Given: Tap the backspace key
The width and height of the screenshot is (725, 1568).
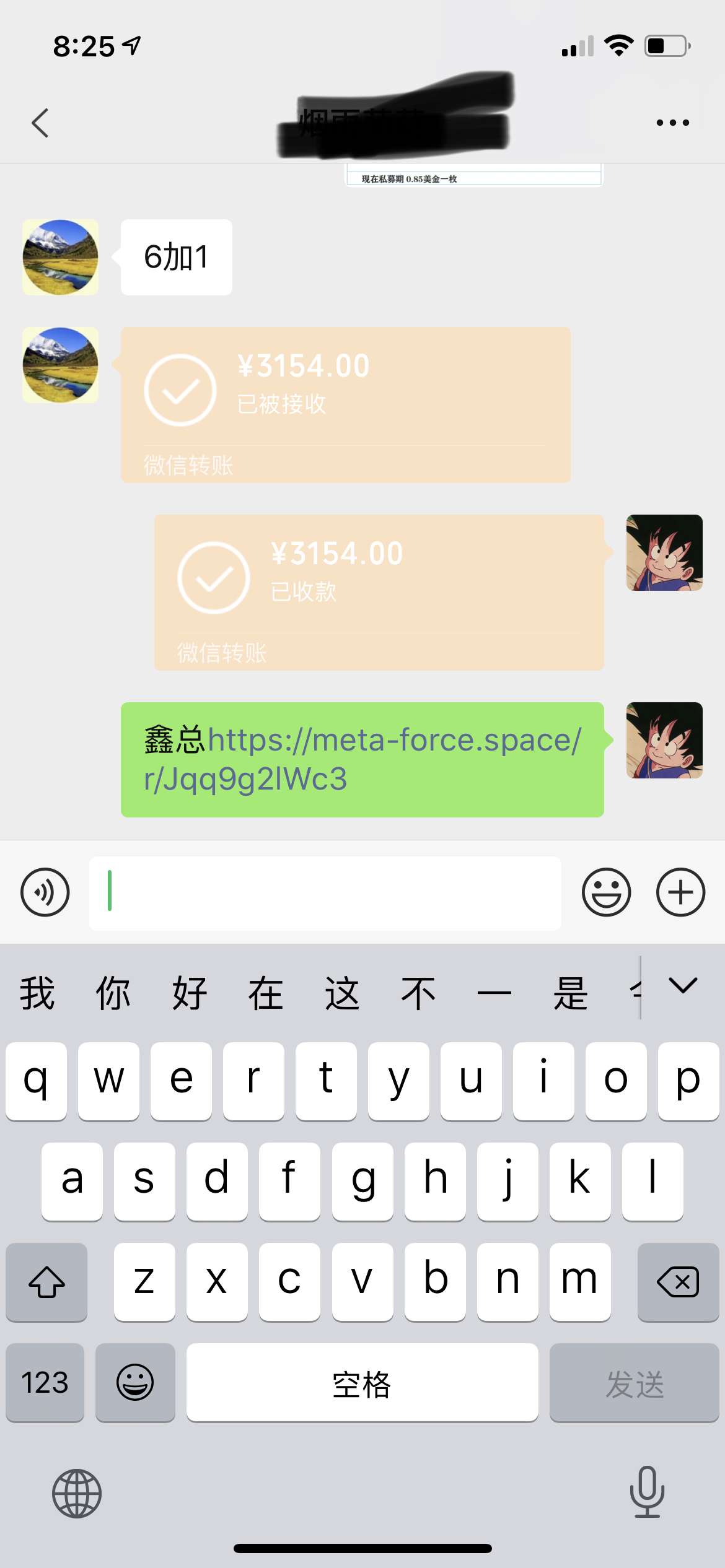Looking at the screenshot, I should click(677, 1282).
